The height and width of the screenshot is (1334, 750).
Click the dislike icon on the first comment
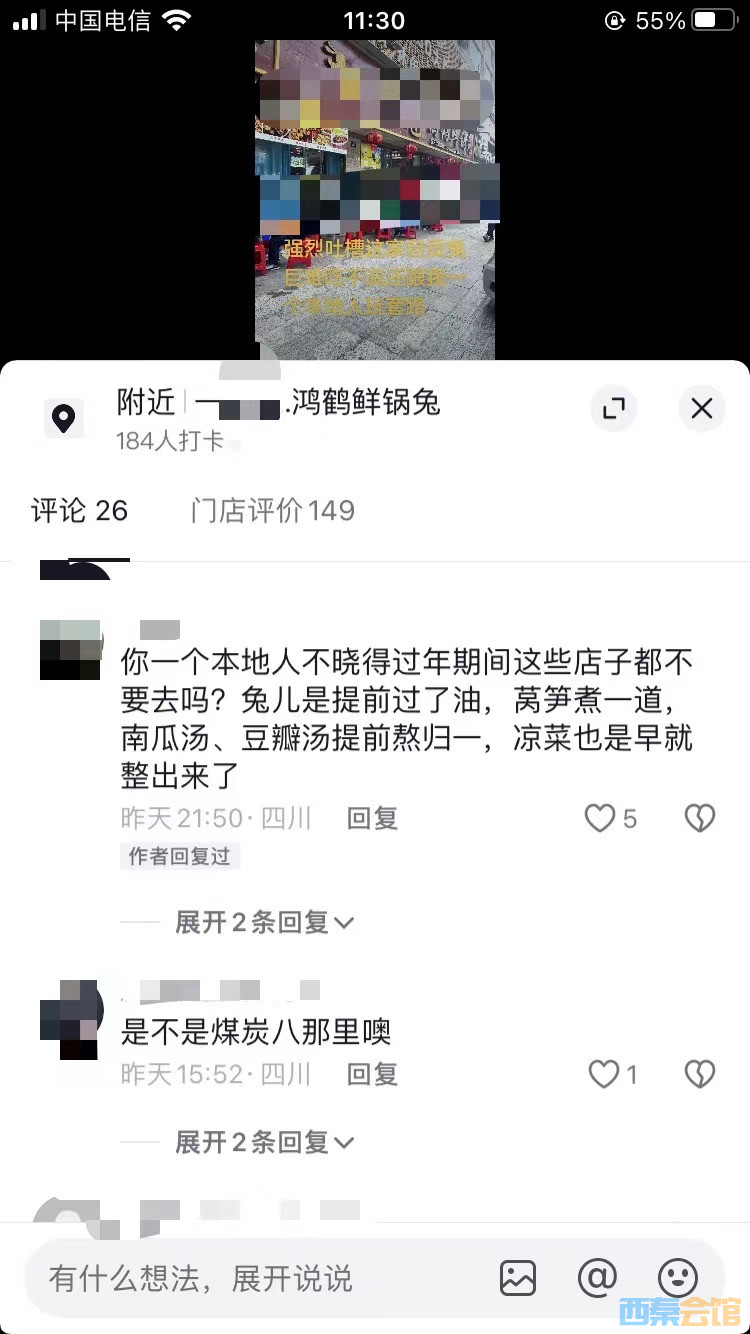tap(700, 818)
